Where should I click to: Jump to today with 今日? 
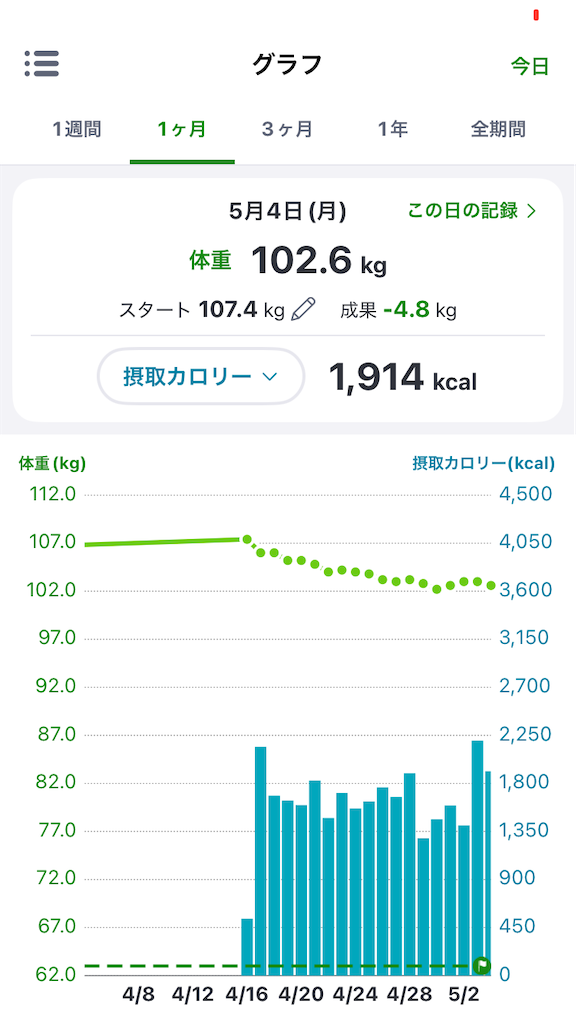coord(530,66)
